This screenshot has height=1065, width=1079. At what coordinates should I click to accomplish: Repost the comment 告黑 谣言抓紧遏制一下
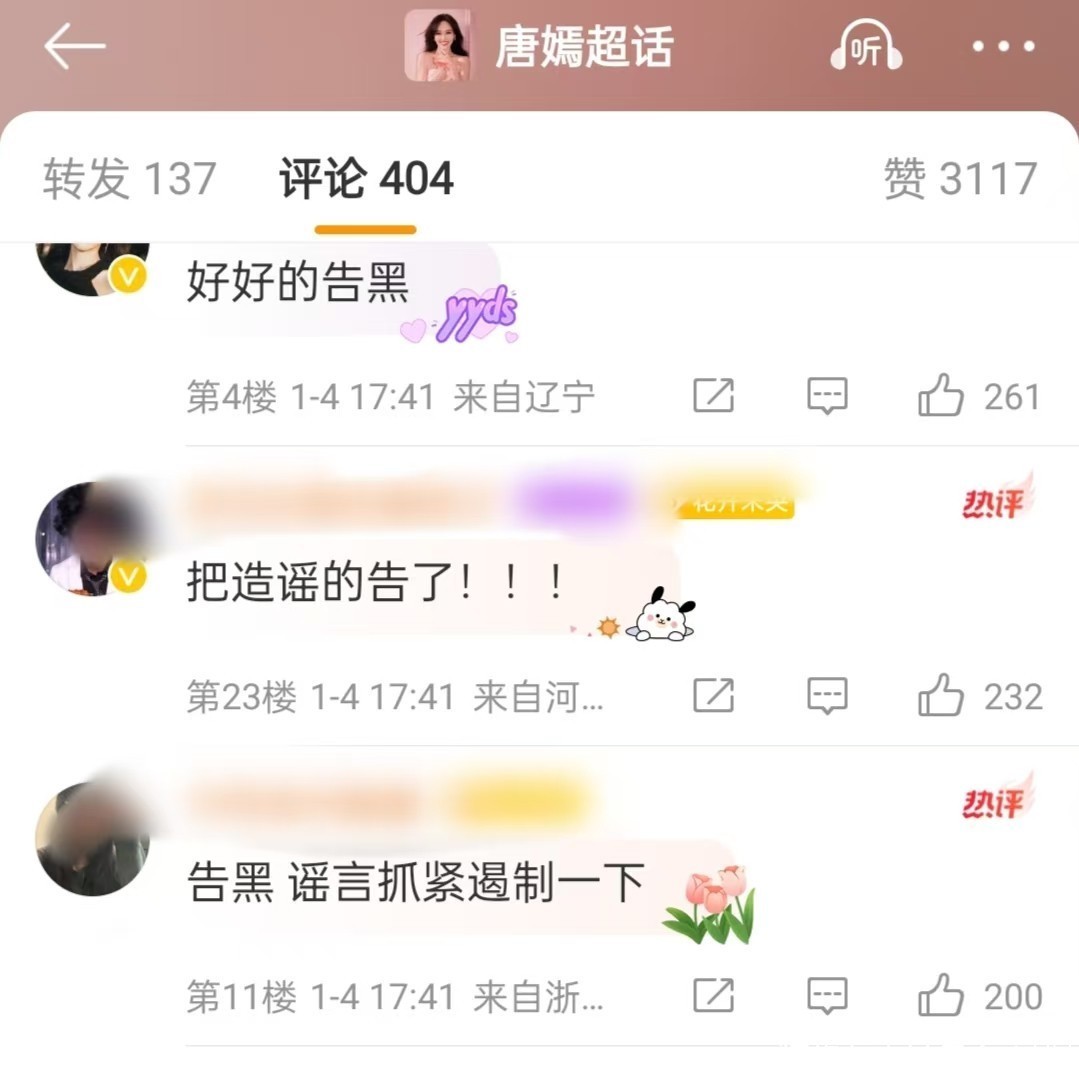click(x=713, y=996)
